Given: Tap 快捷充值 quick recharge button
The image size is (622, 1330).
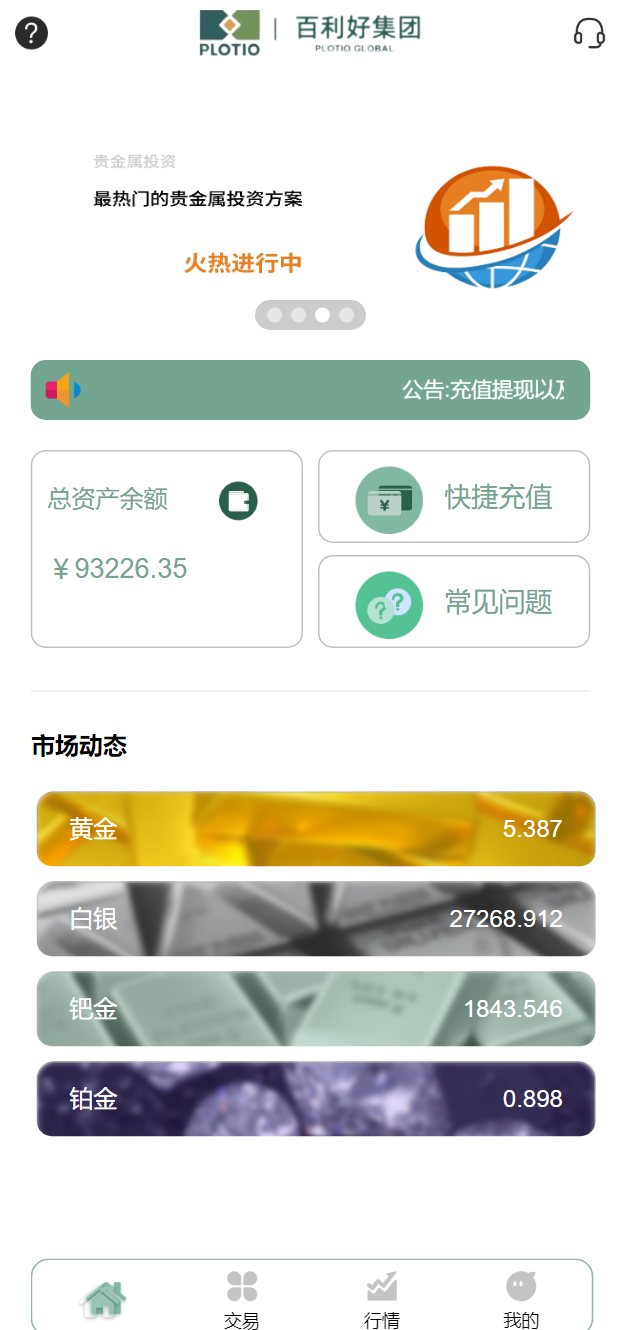Looking at the screenshot, I should [454, 497].
